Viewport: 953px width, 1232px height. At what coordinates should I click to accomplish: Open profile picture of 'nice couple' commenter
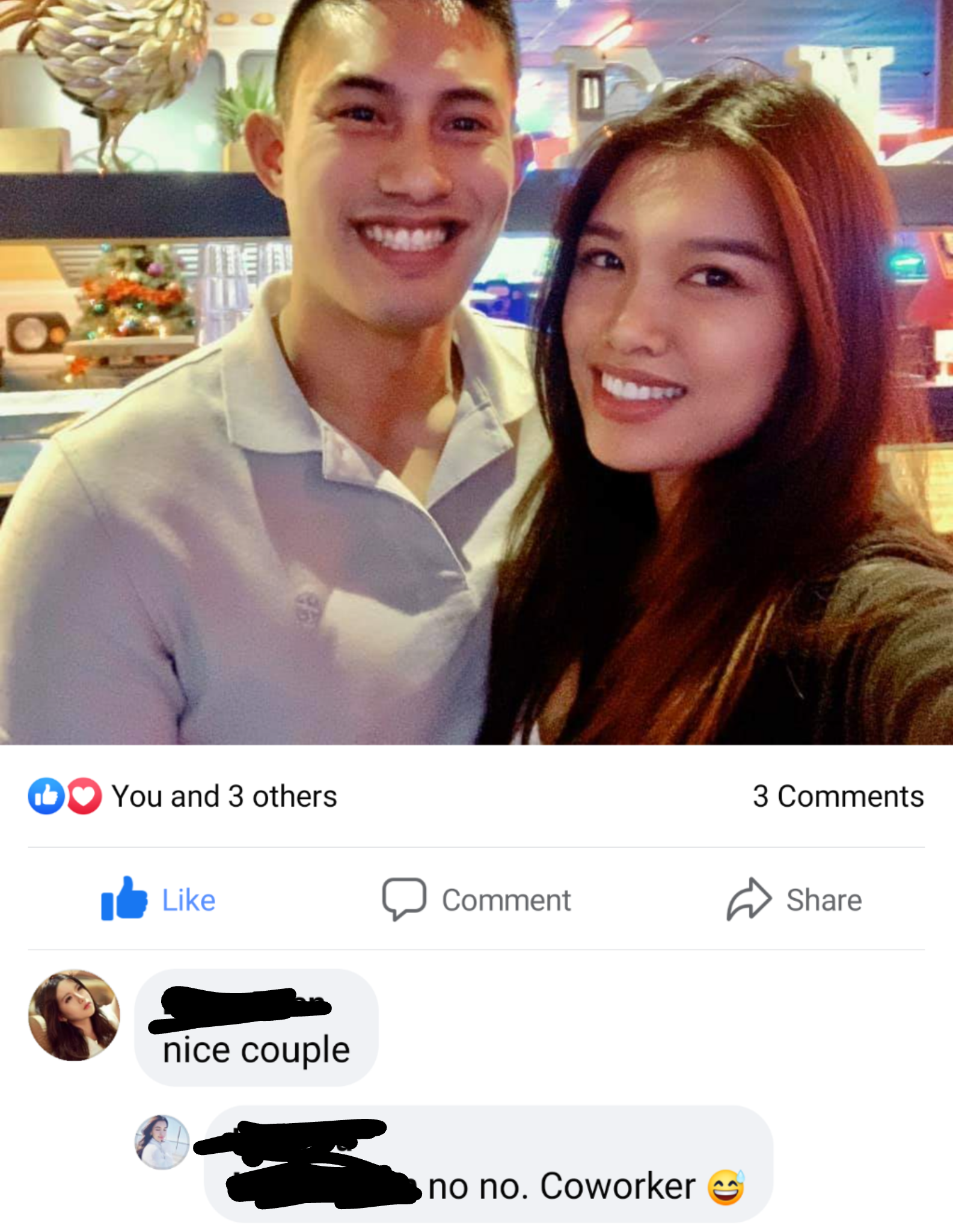(x=75, y=1015)
